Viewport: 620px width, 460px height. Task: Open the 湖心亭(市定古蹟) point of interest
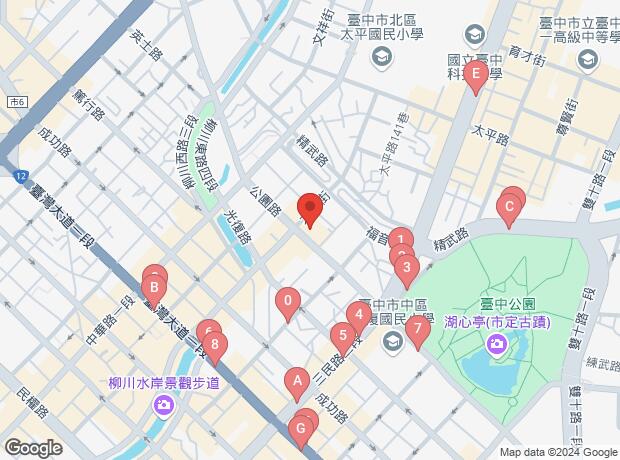496,345
